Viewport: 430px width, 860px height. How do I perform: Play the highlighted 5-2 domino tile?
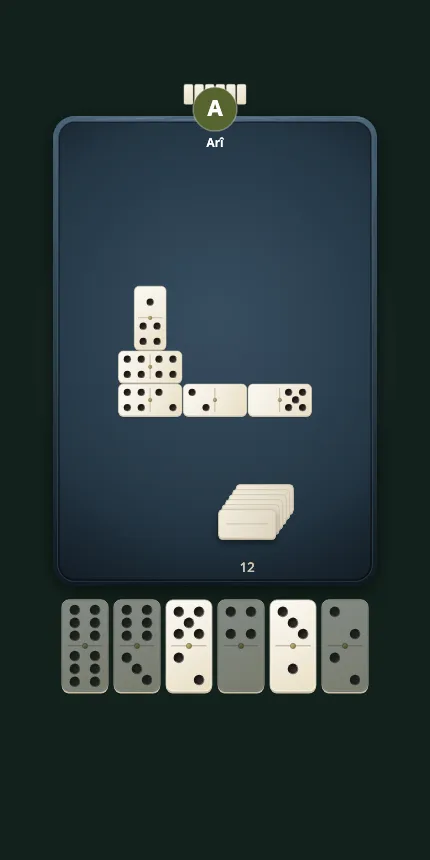click(189, 646)
